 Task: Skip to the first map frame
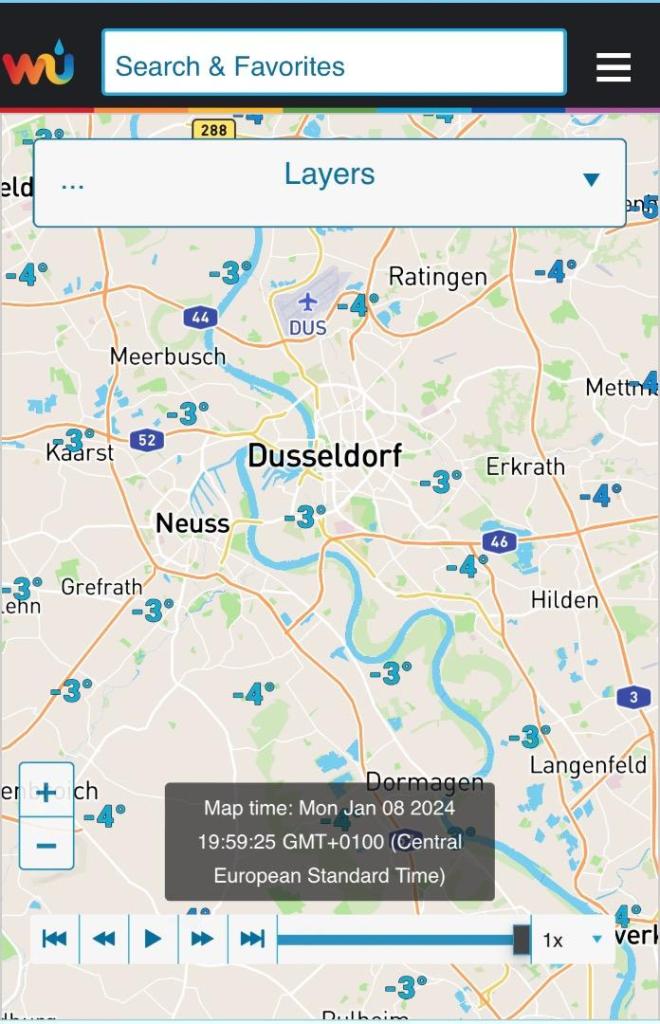pyautogui.click(x=55, y=939)
